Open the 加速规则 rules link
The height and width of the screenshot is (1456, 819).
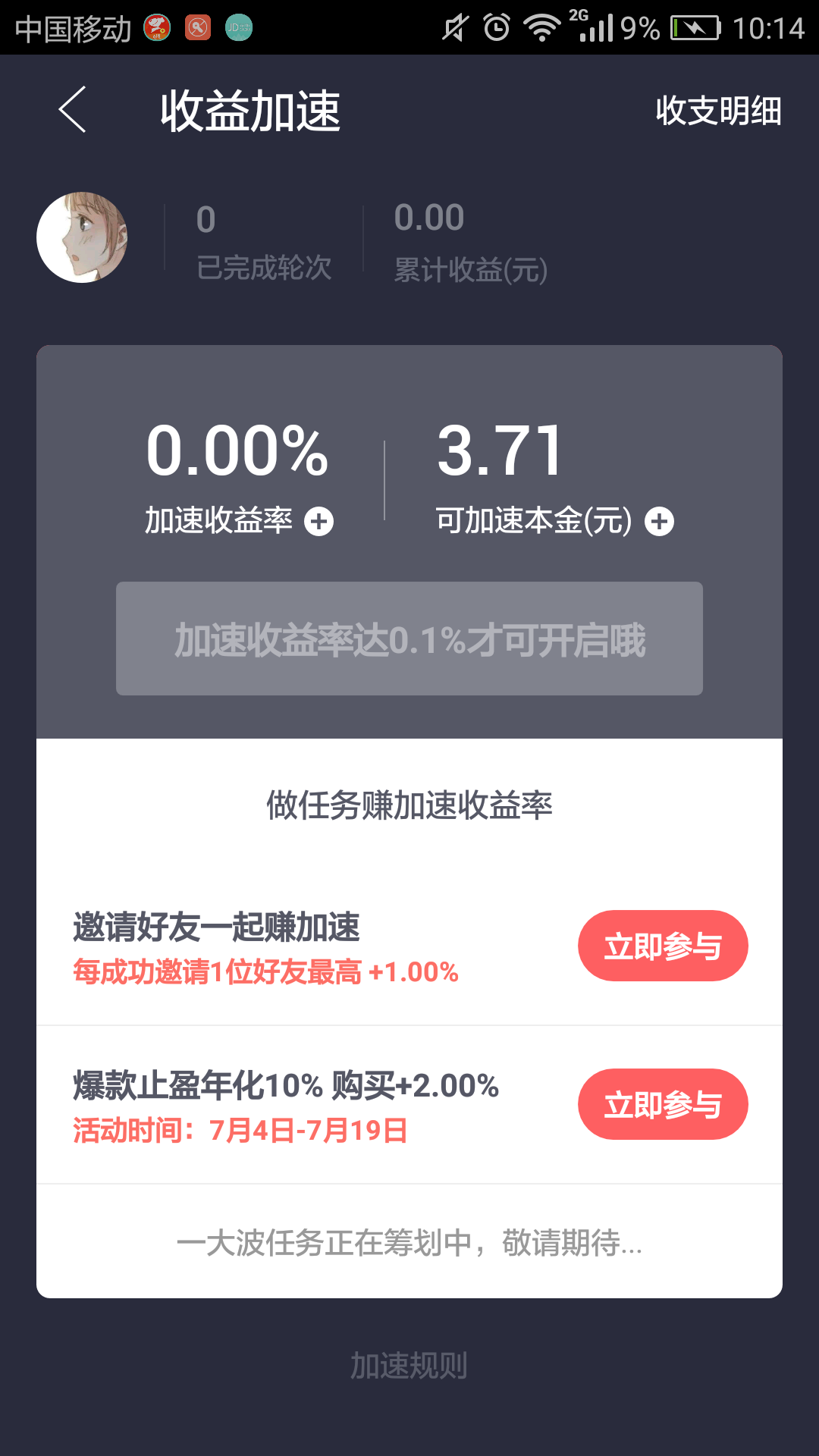click(x=409, y=1366)
